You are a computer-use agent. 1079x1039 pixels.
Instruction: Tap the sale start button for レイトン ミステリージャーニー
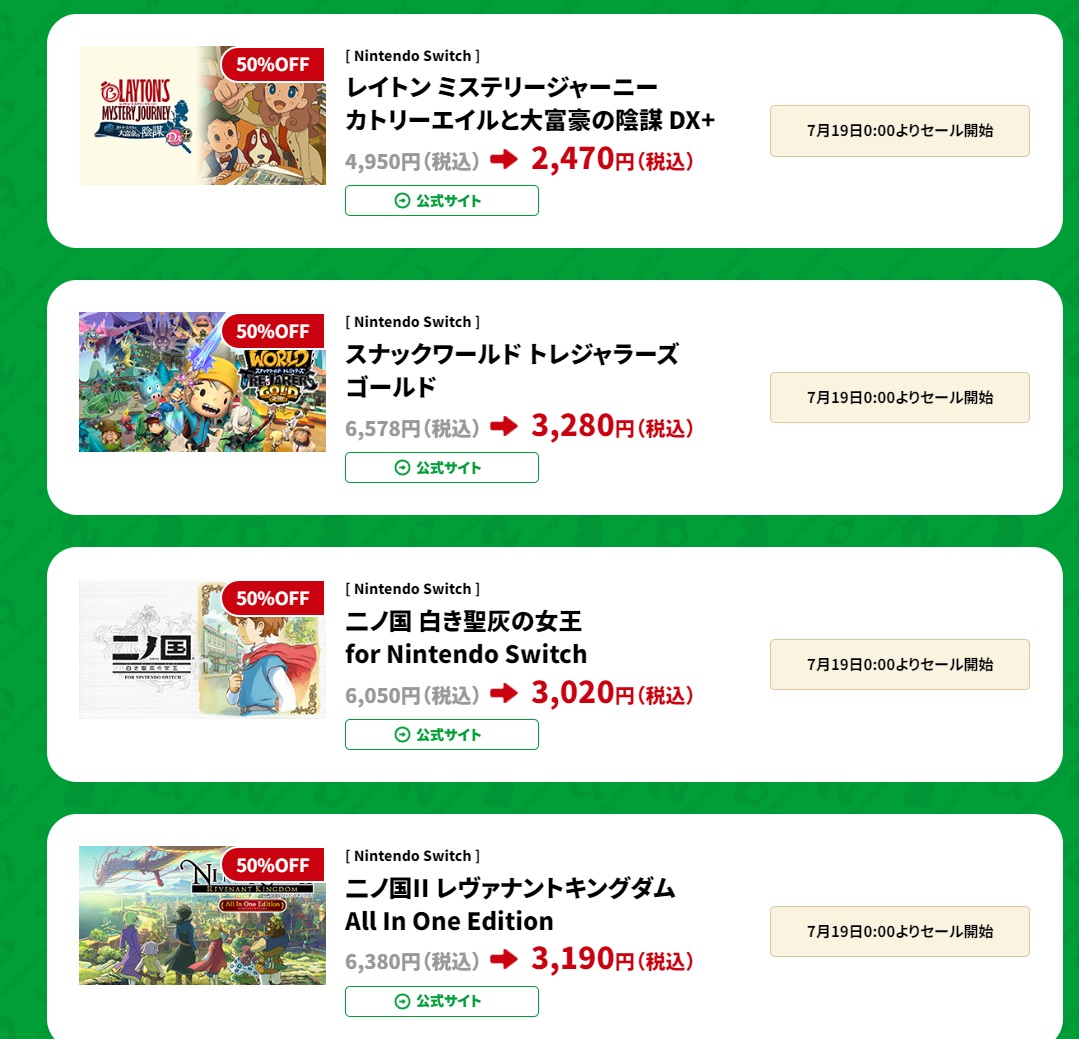coord(899,131)
